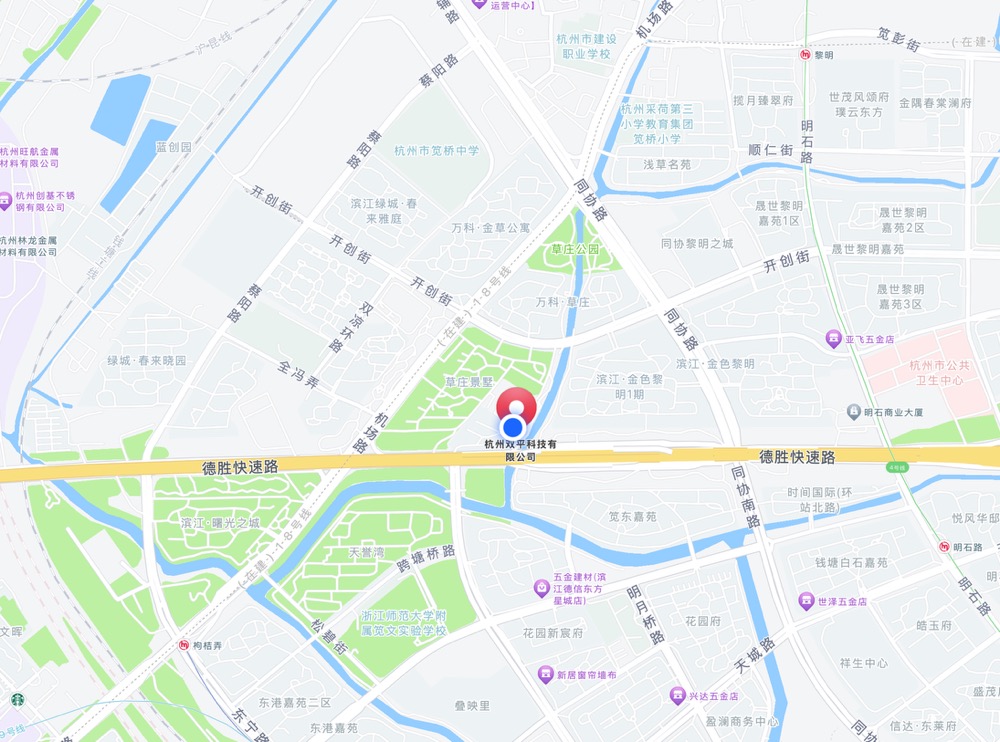This screenshot has height=742, width=1000.
Task: Select the 黎明 metro station icon
Action: [806, 56]
